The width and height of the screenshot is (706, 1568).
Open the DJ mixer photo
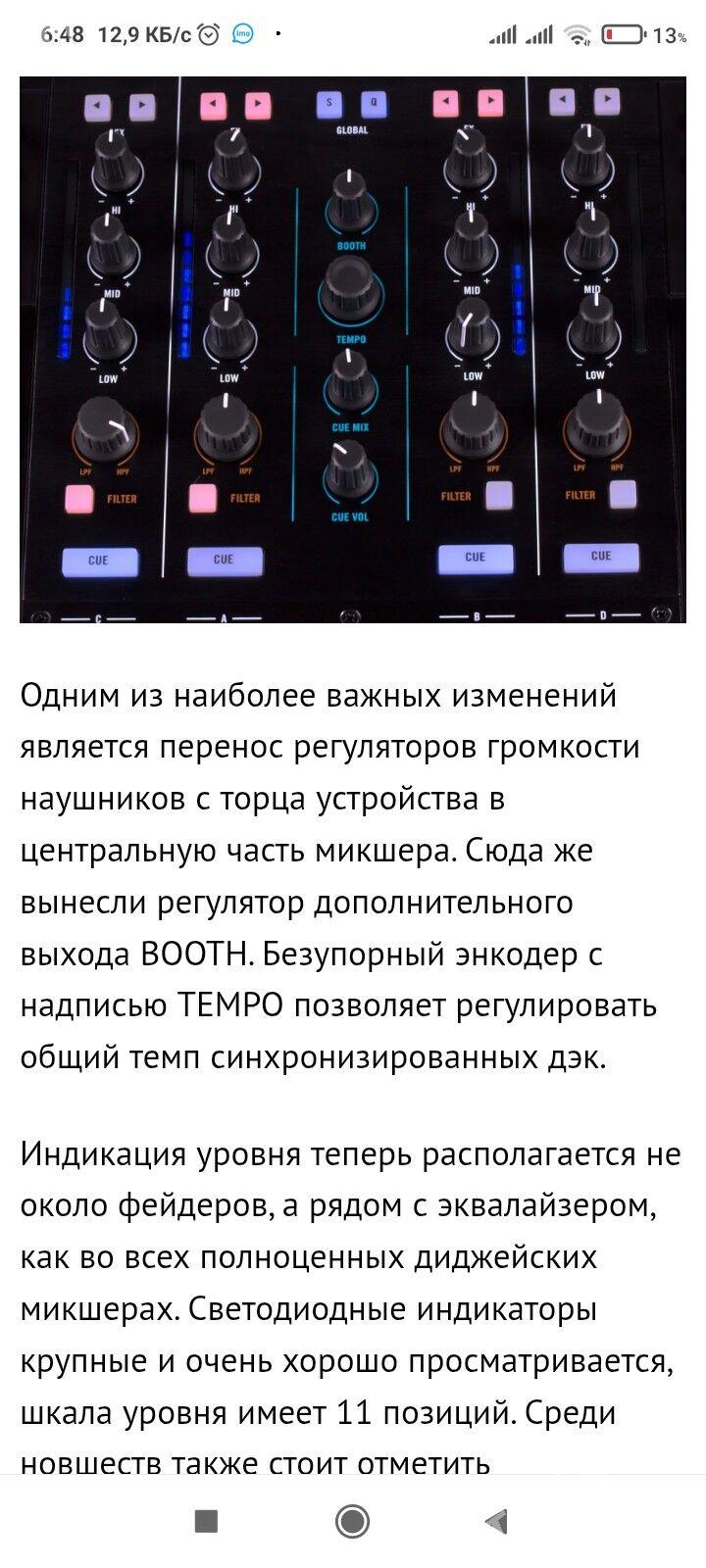click(353, 349)
